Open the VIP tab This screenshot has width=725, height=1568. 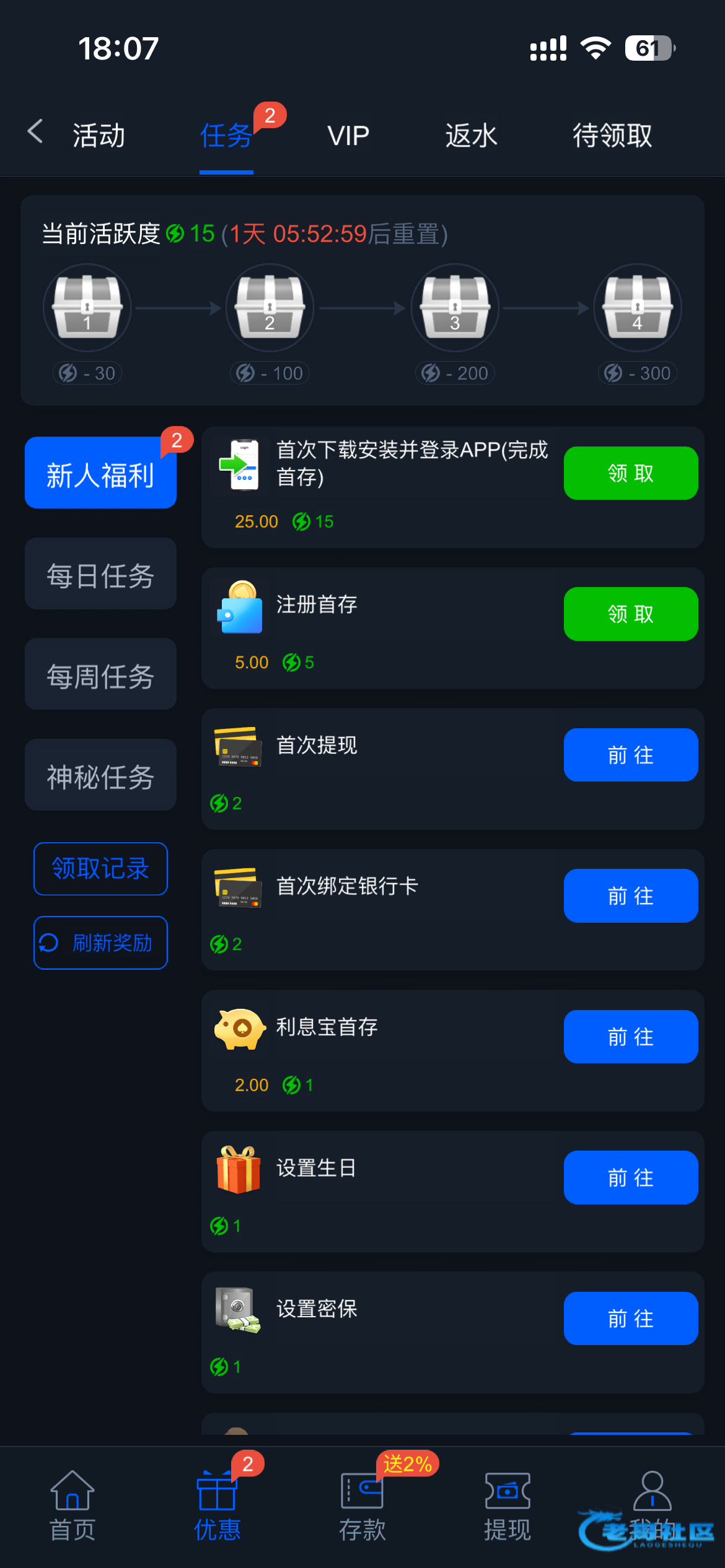pyautogui.click(x=348, y=136)
